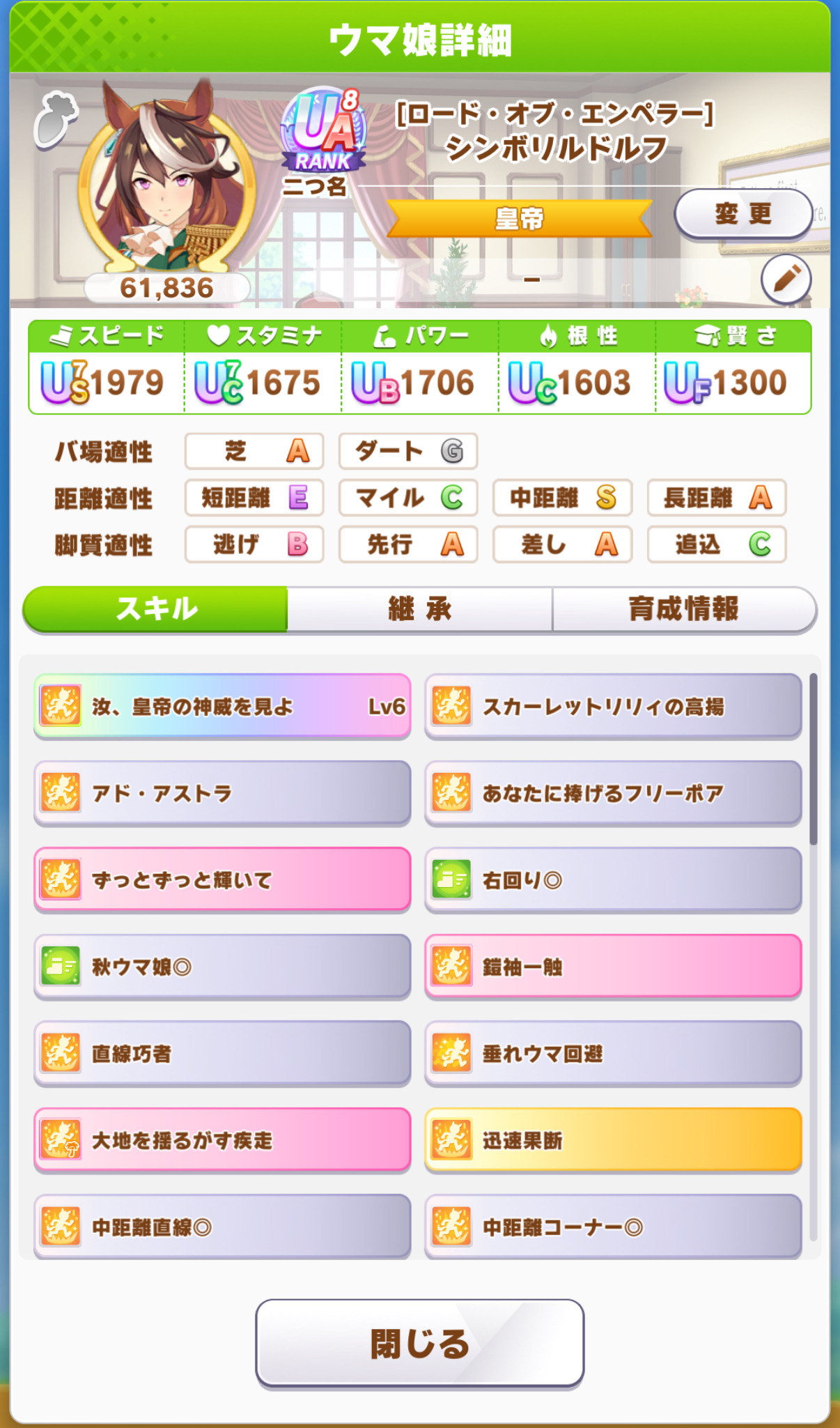Switch to the 育成情報 tab
Image resolution: width=840 pixels, height=1428 pixels.
click(x=683, y=609)
